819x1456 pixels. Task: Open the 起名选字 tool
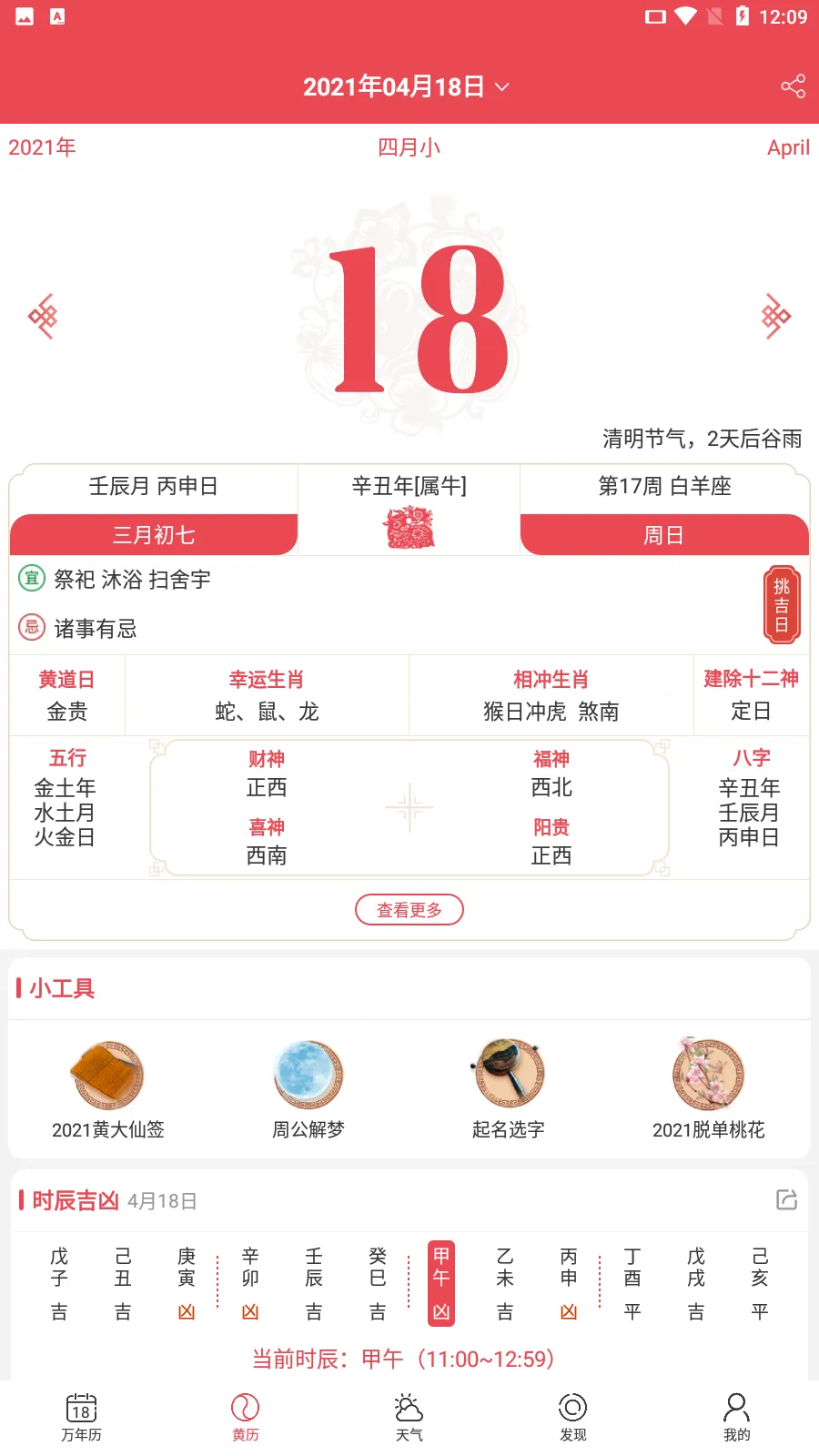point(508,1089)
